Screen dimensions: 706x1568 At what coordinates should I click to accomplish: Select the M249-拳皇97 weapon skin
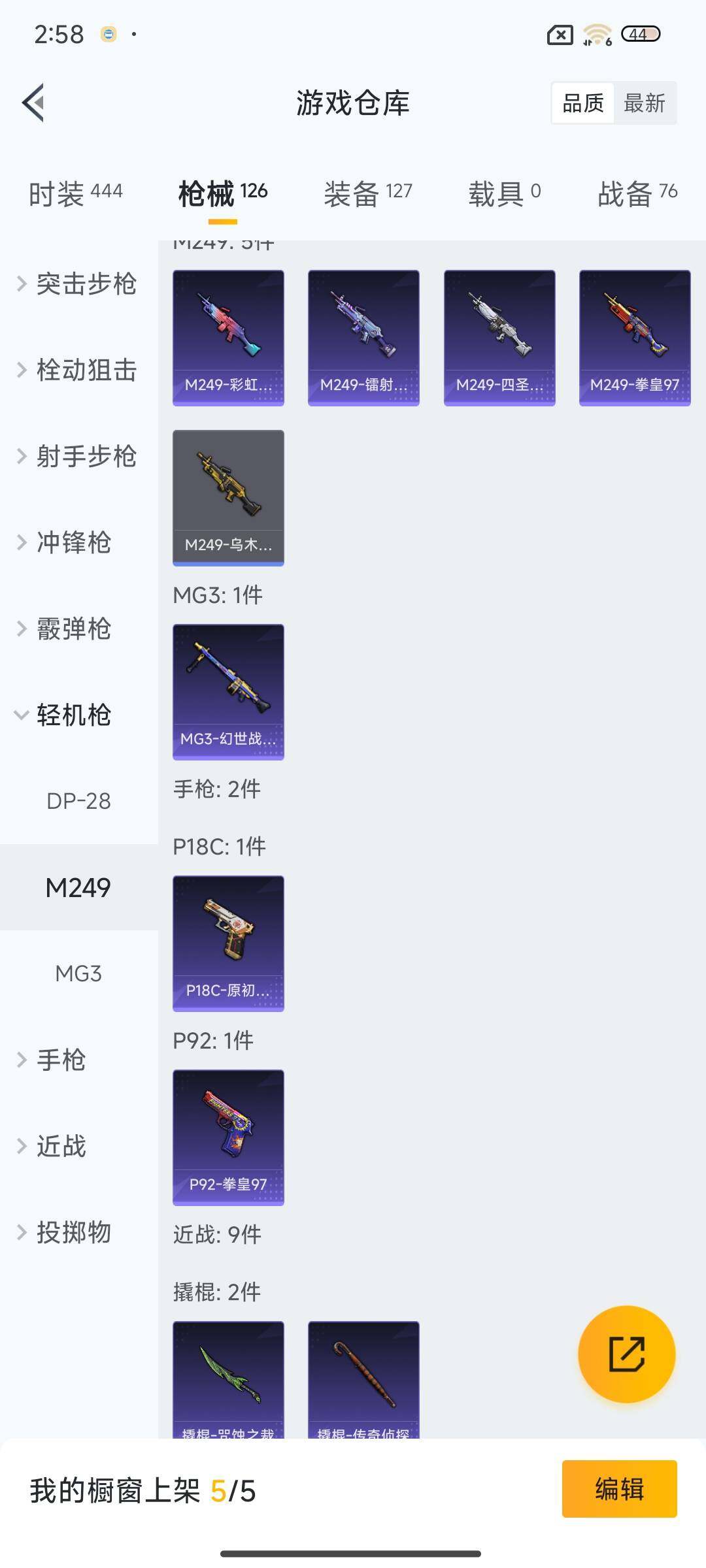[x=633, y=336]
